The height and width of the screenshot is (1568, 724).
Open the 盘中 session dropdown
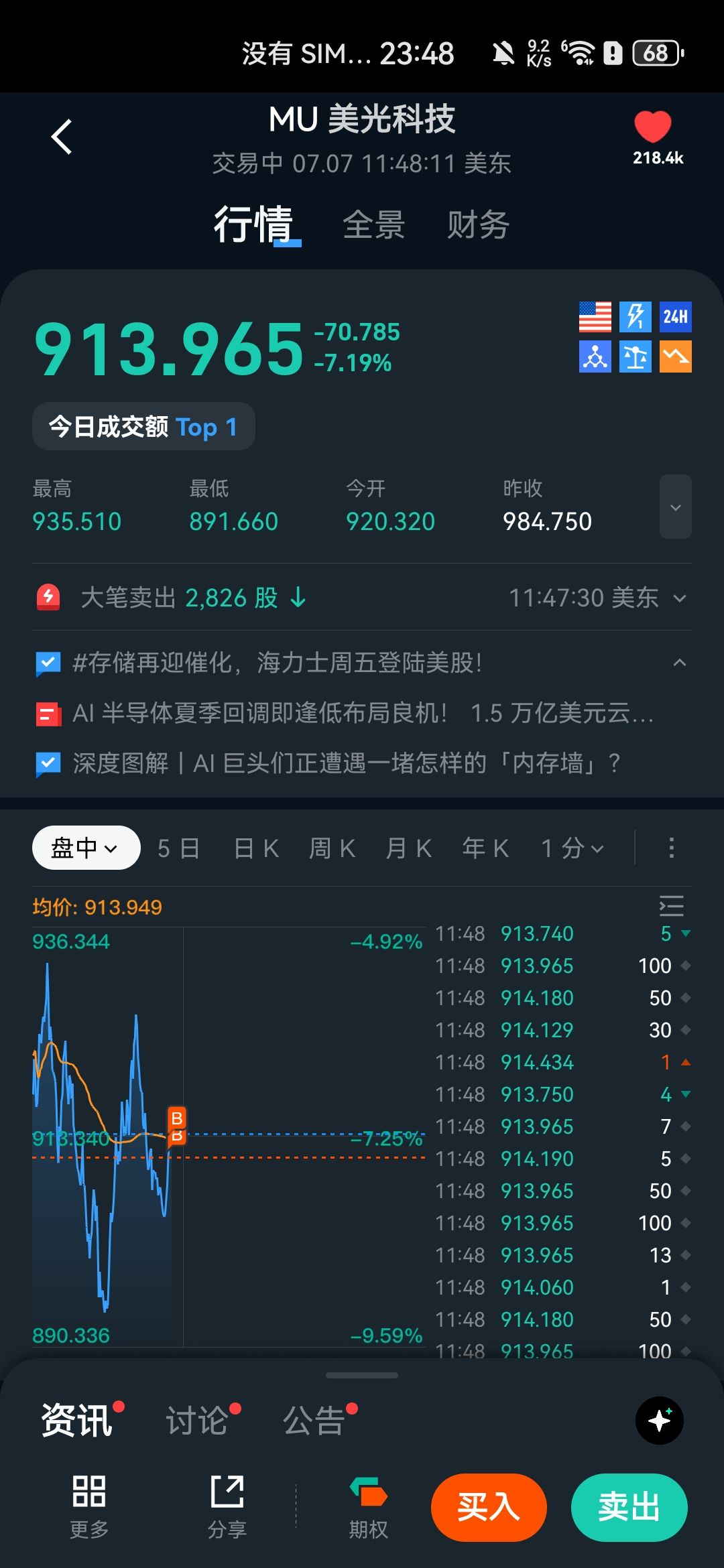[86, 848]
